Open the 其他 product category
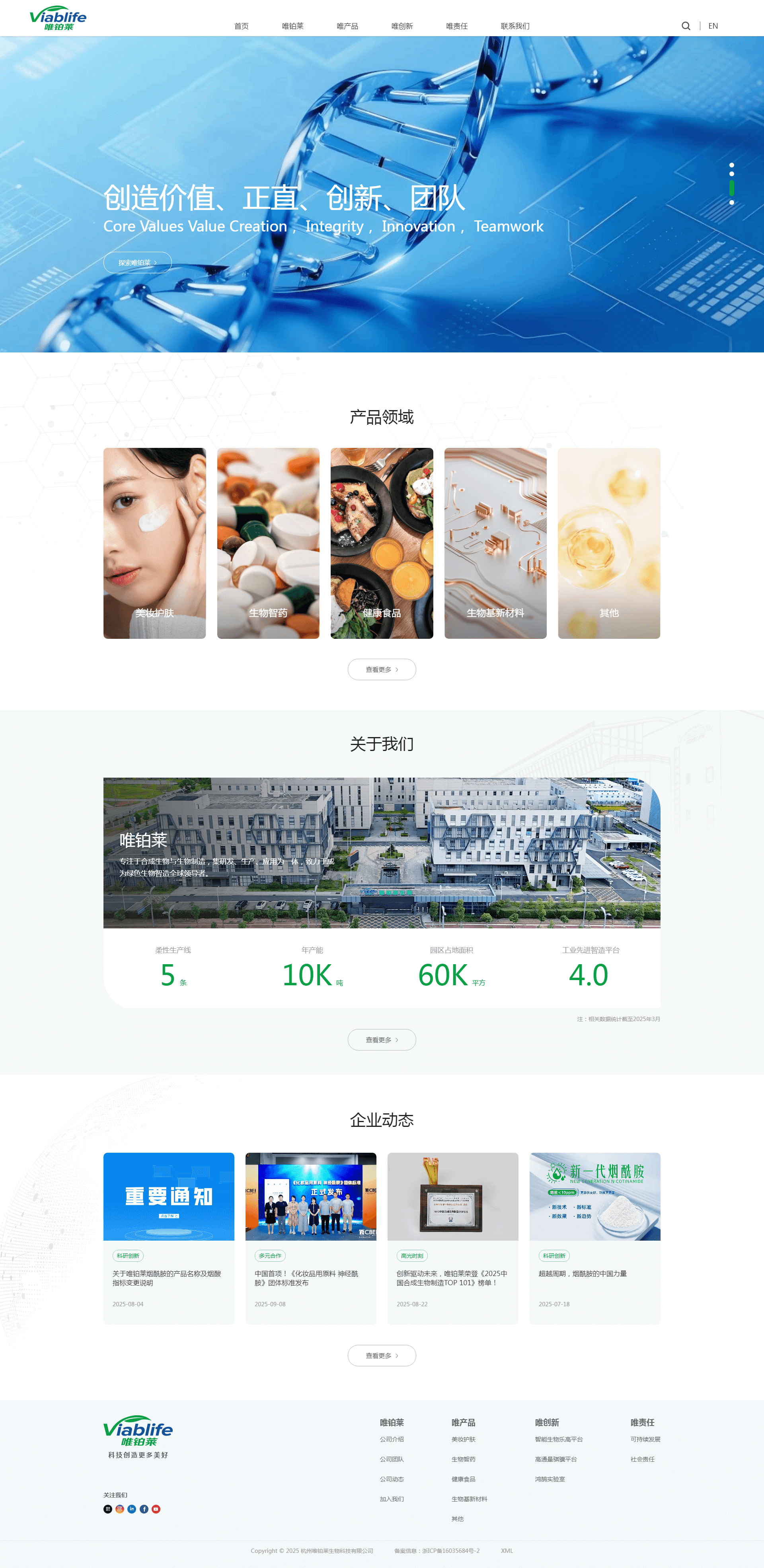 [x=609, y=543]
